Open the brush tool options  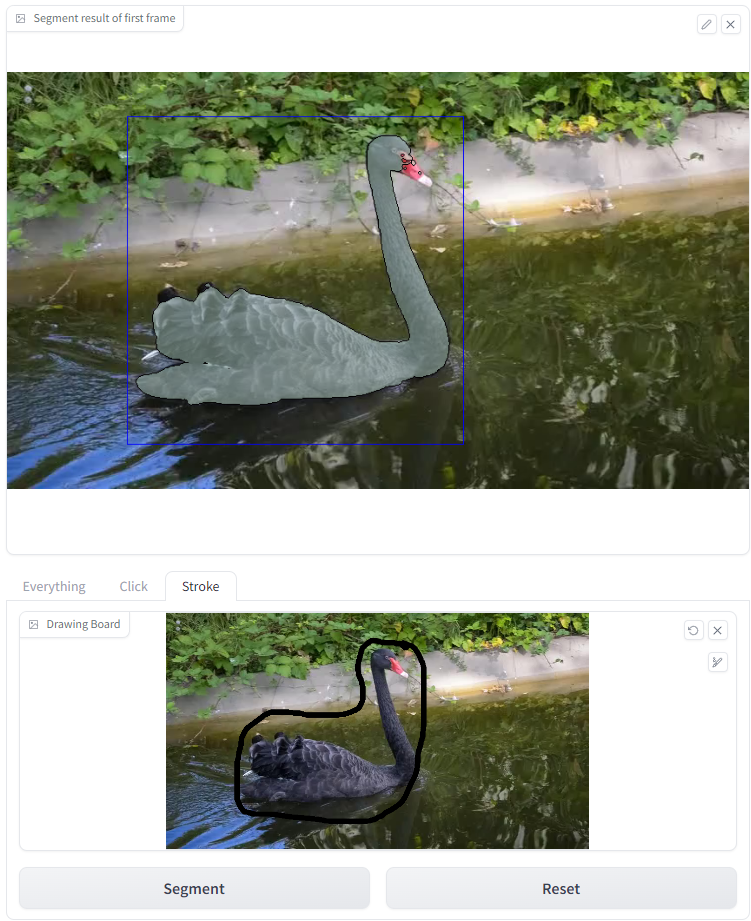717,662
